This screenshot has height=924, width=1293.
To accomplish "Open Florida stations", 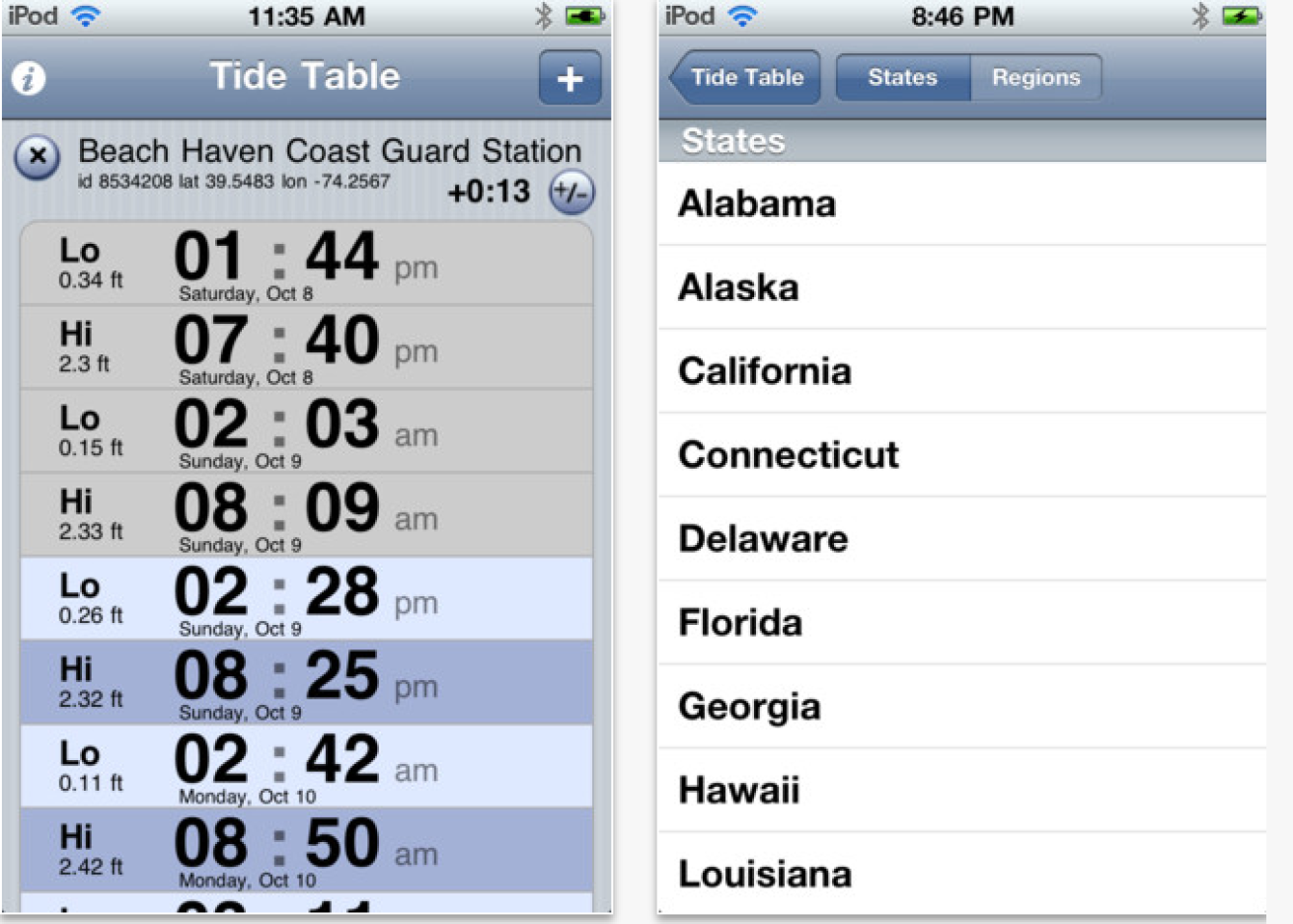I will 962,623.
